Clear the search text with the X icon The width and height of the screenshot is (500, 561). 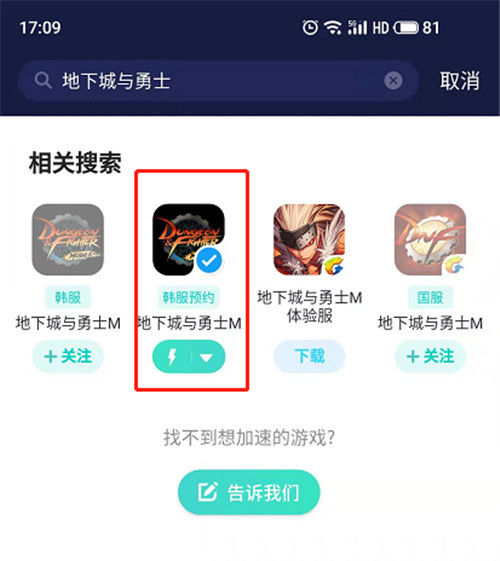(393, 81)
